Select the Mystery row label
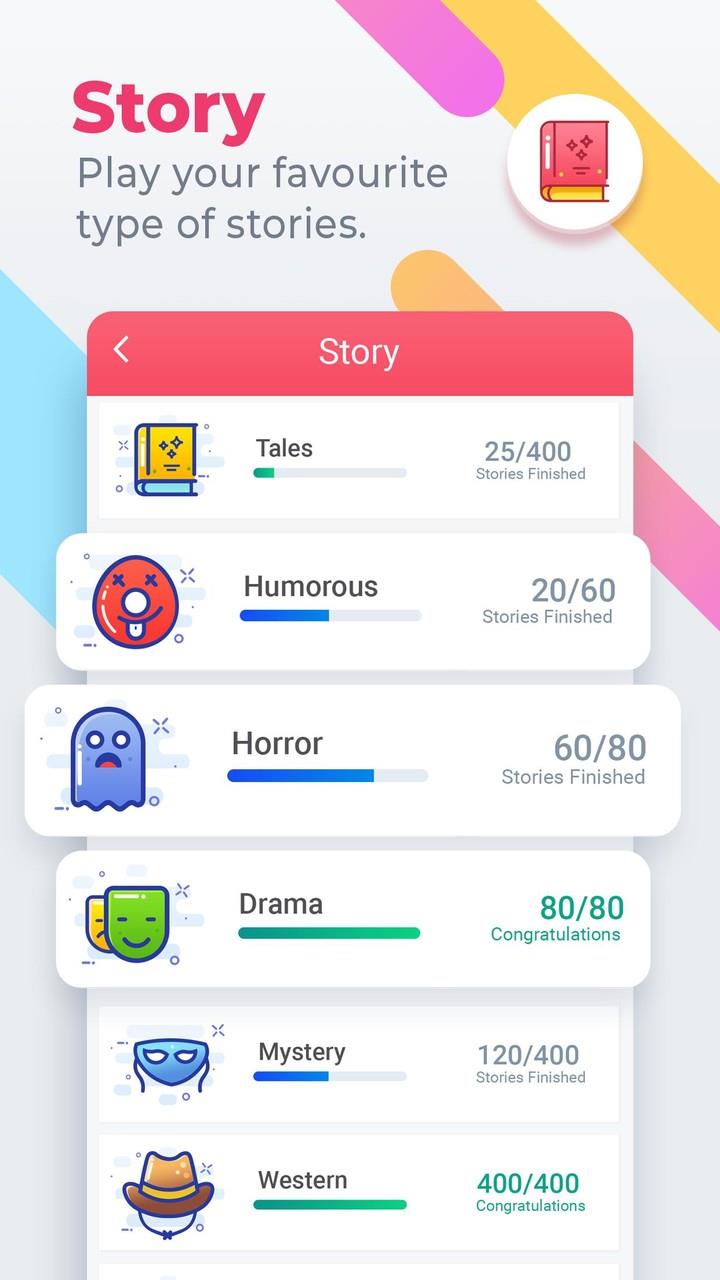 [x=301, y=1051]
